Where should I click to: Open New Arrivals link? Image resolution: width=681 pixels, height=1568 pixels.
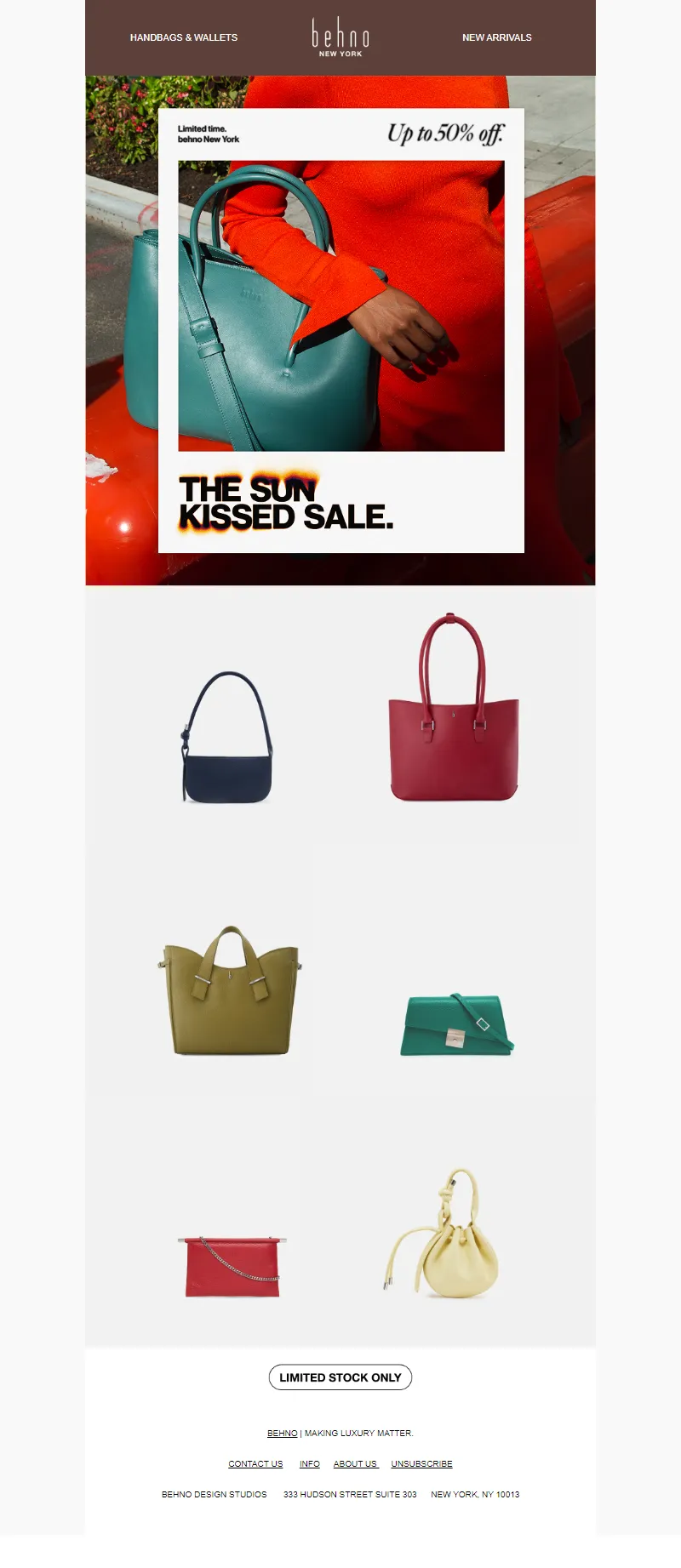tap(496, 37)
